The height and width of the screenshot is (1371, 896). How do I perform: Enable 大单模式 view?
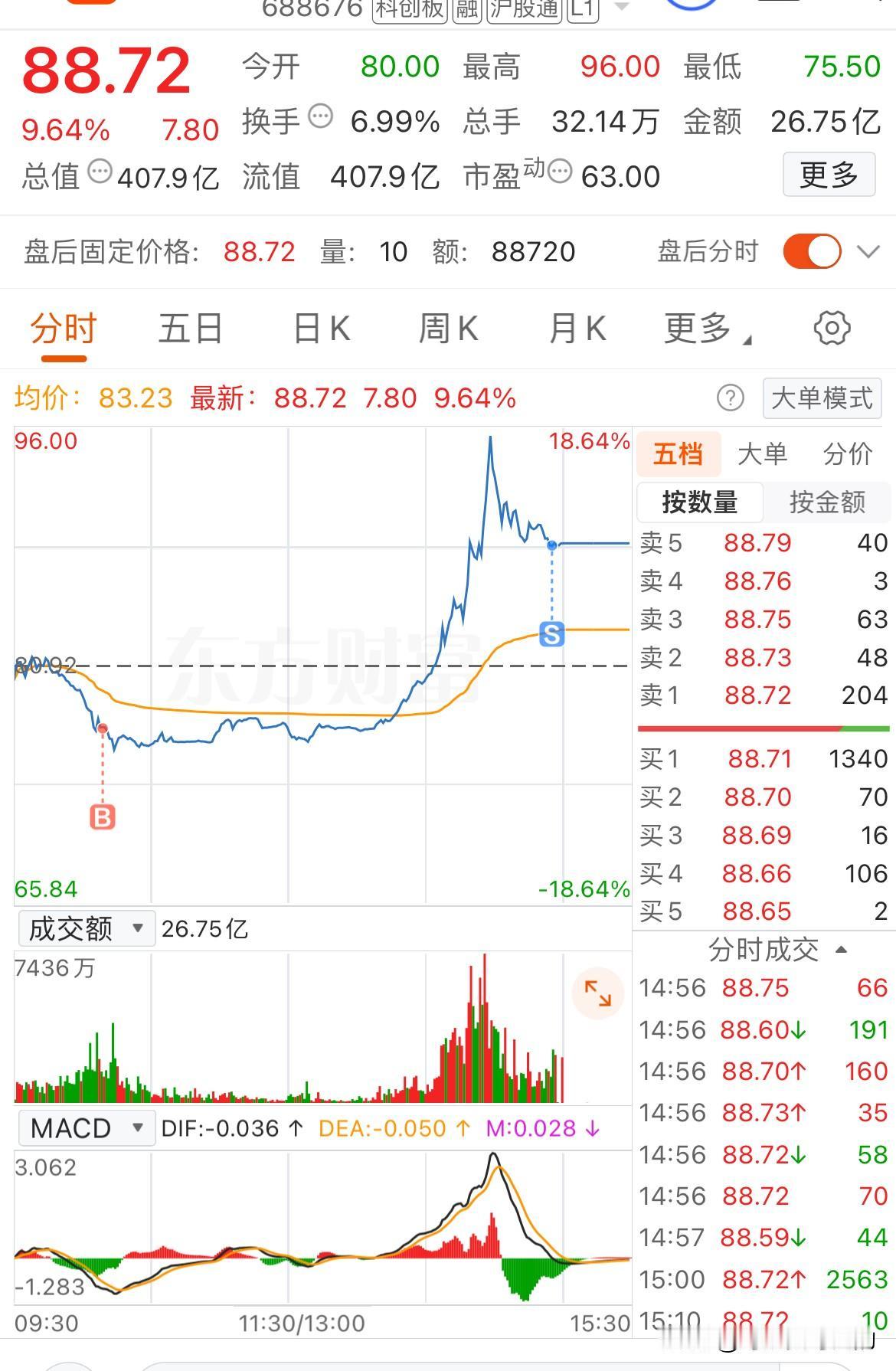[821, 398]
